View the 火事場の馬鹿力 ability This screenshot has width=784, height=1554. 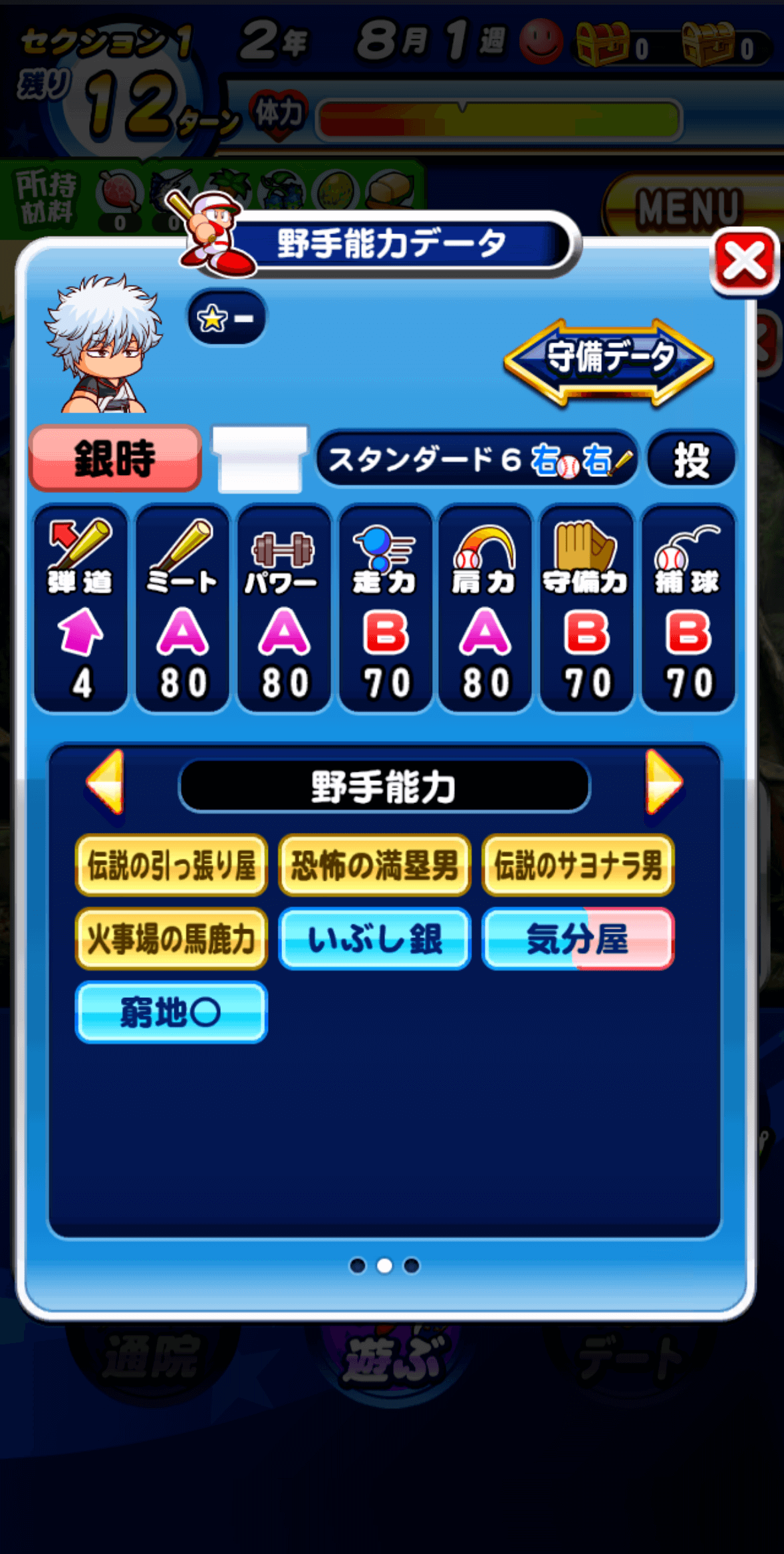click(172, 939)
